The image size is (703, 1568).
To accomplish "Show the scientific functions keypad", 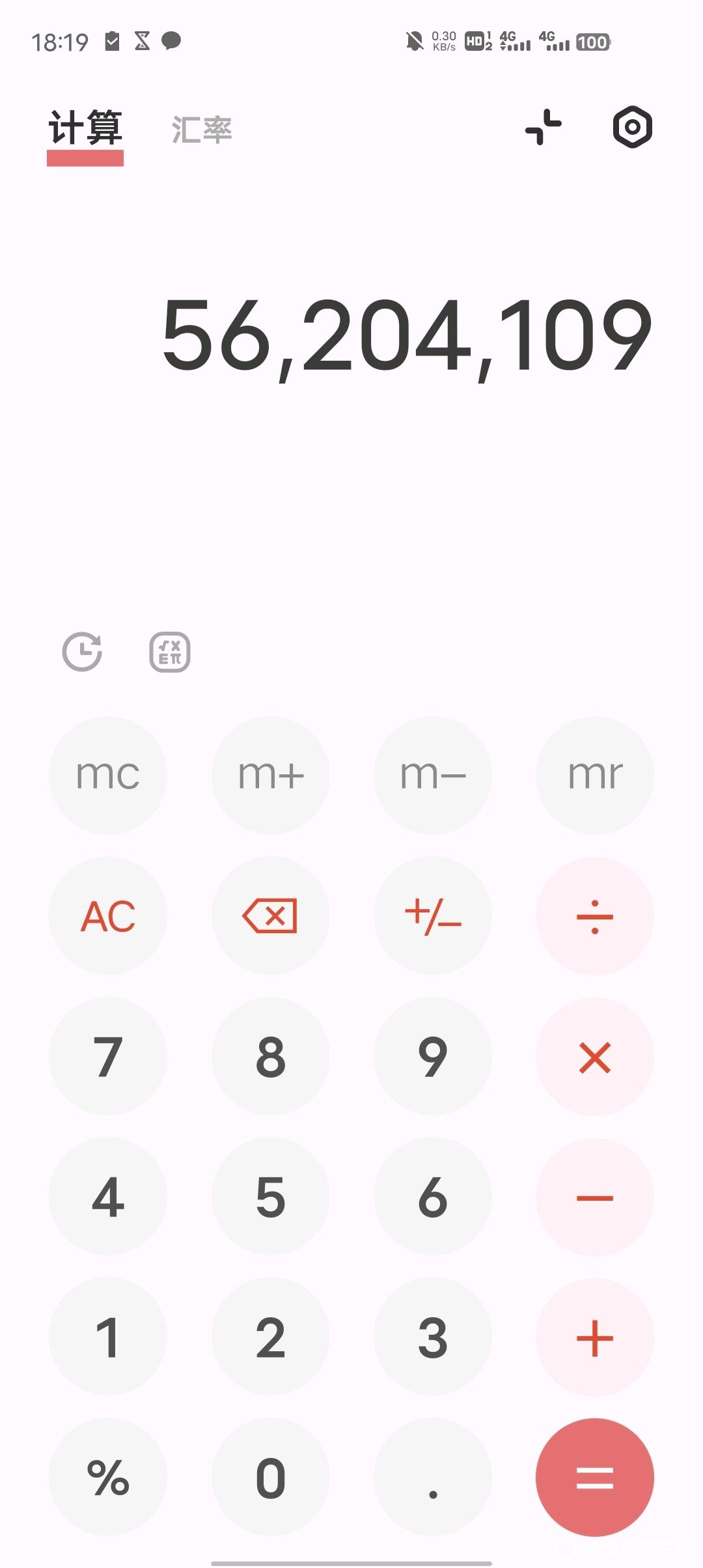I will (170, 652).
